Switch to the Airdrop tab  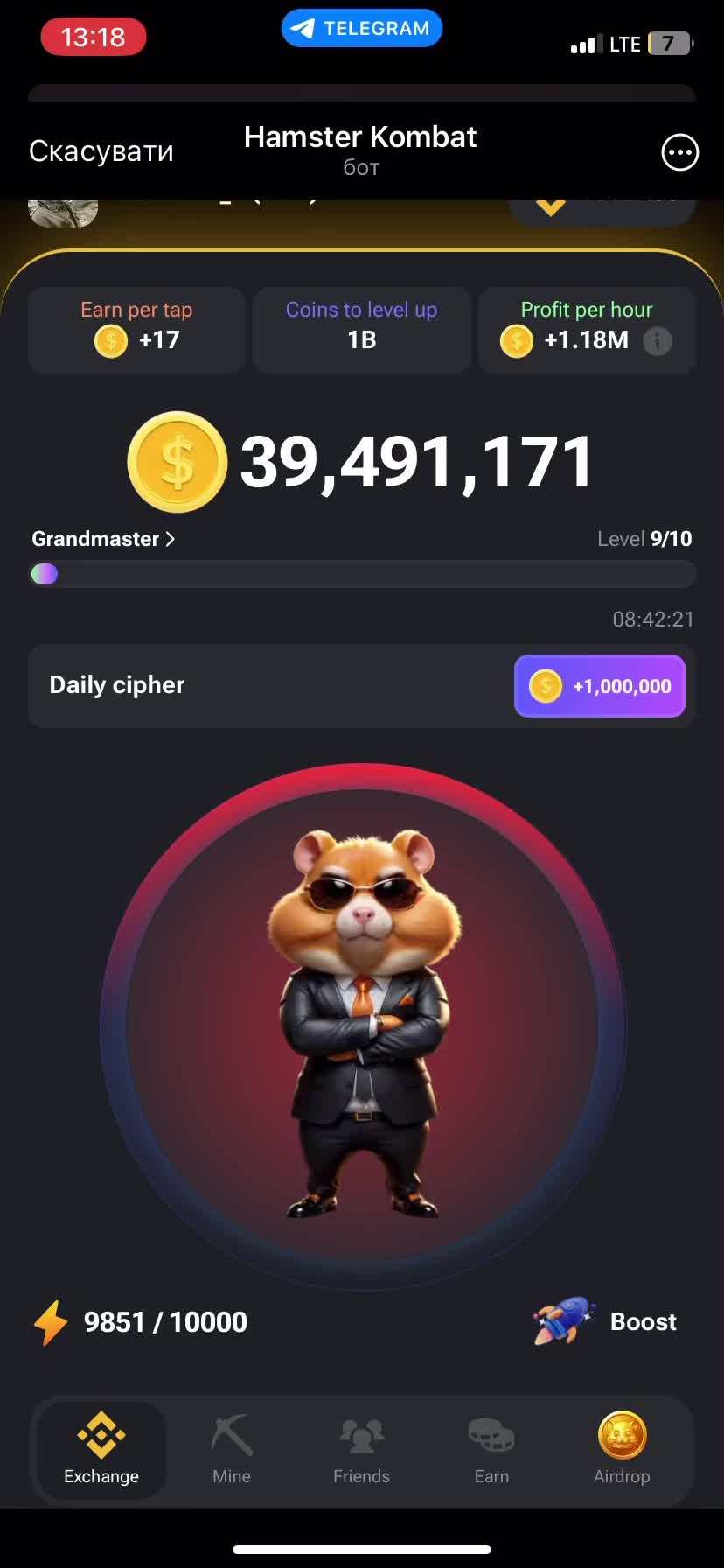(622, 1450)
